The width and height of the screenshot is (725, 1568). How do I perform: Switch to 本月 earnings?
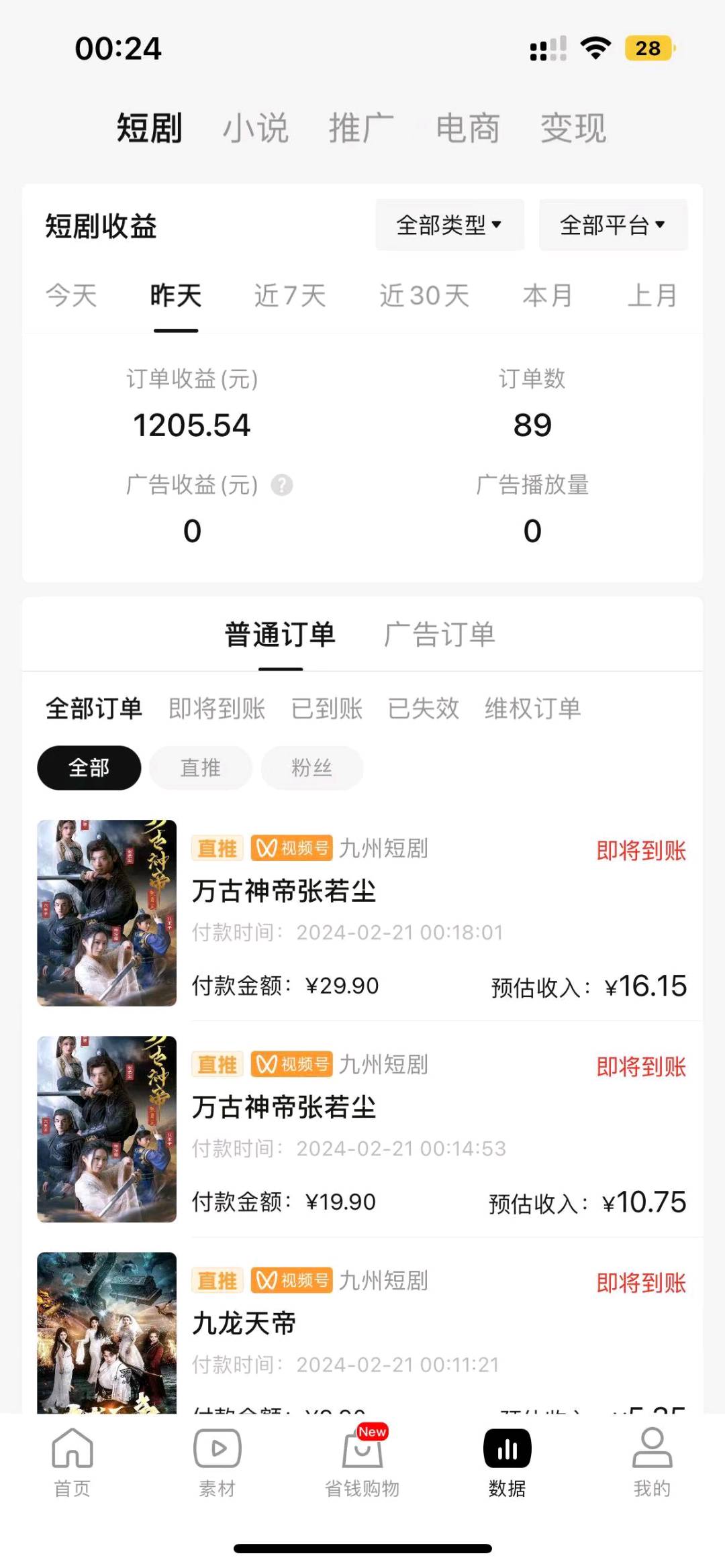[x=548, y=295]
